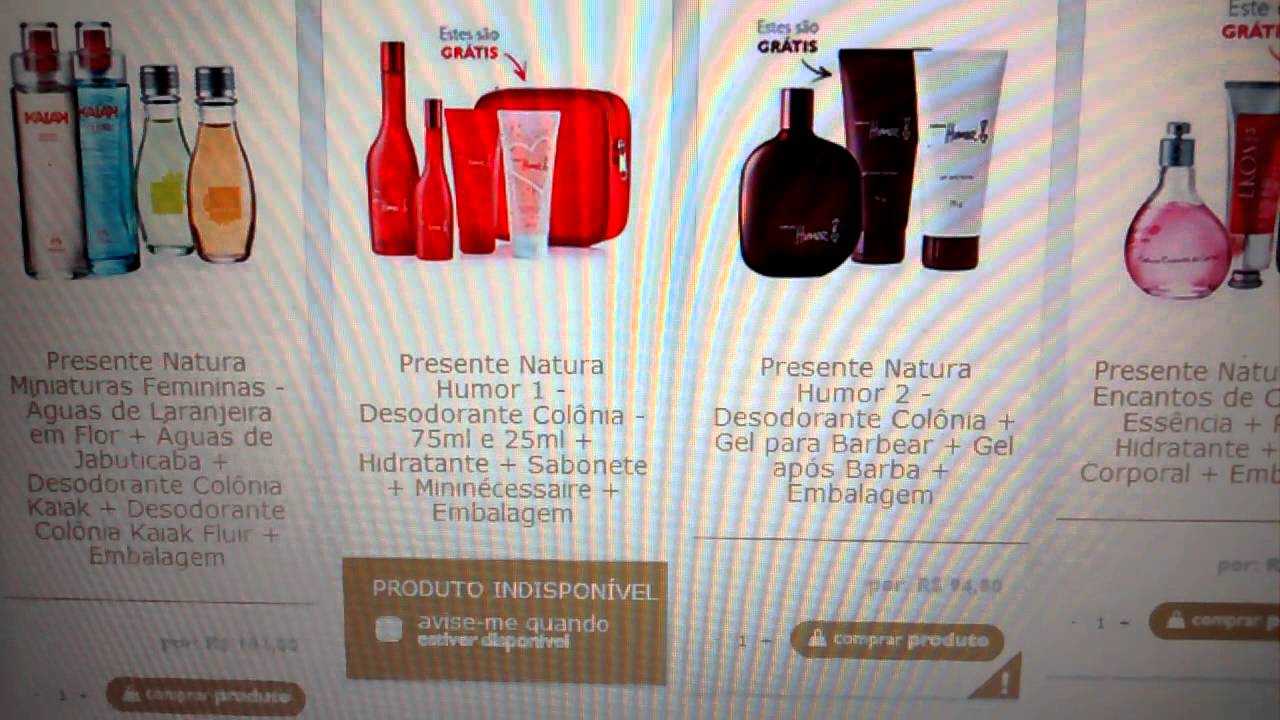Check the avise-me quando estiver disponível box
This screenshot has width=1280, height=720.
(x=389, y=629)
